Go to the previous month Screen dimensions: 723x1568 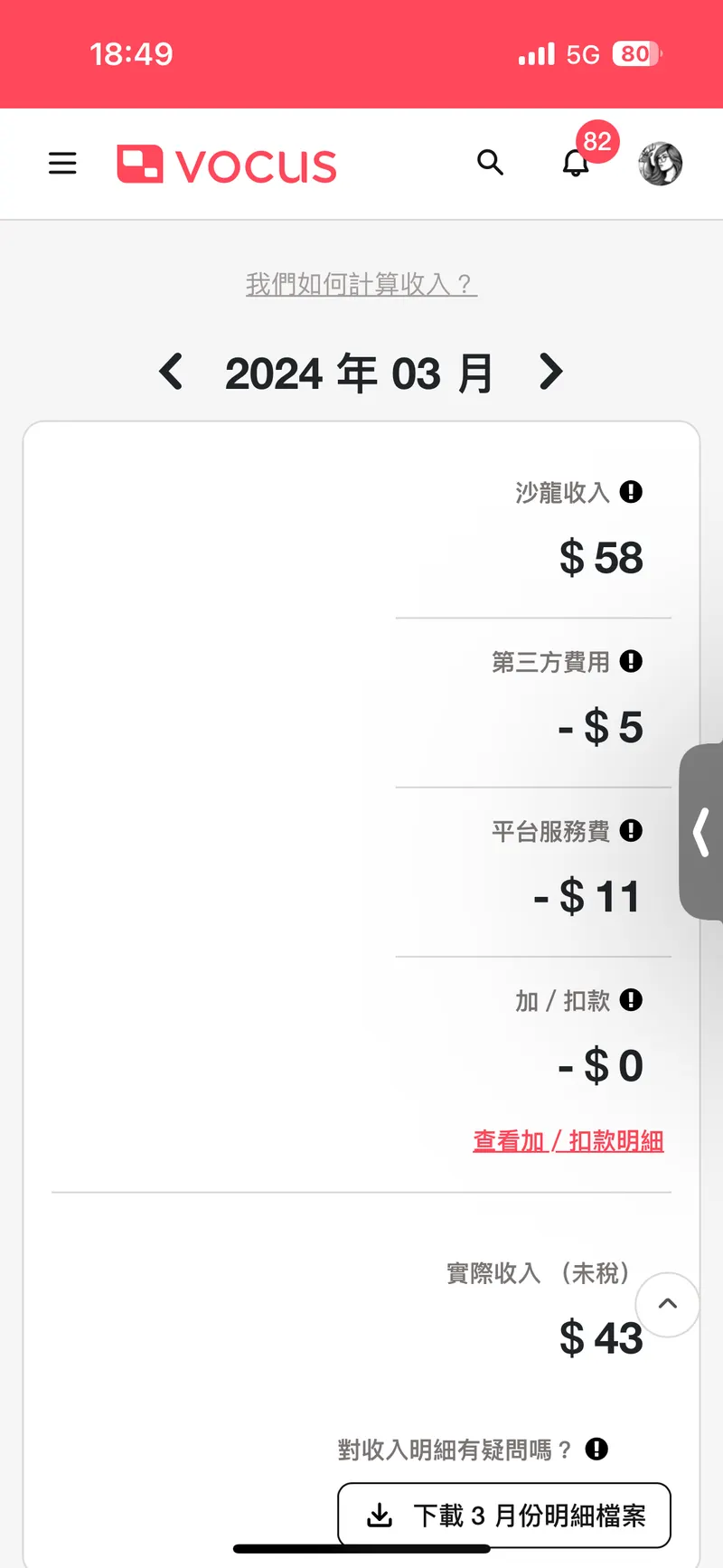(x=171, y=372)
